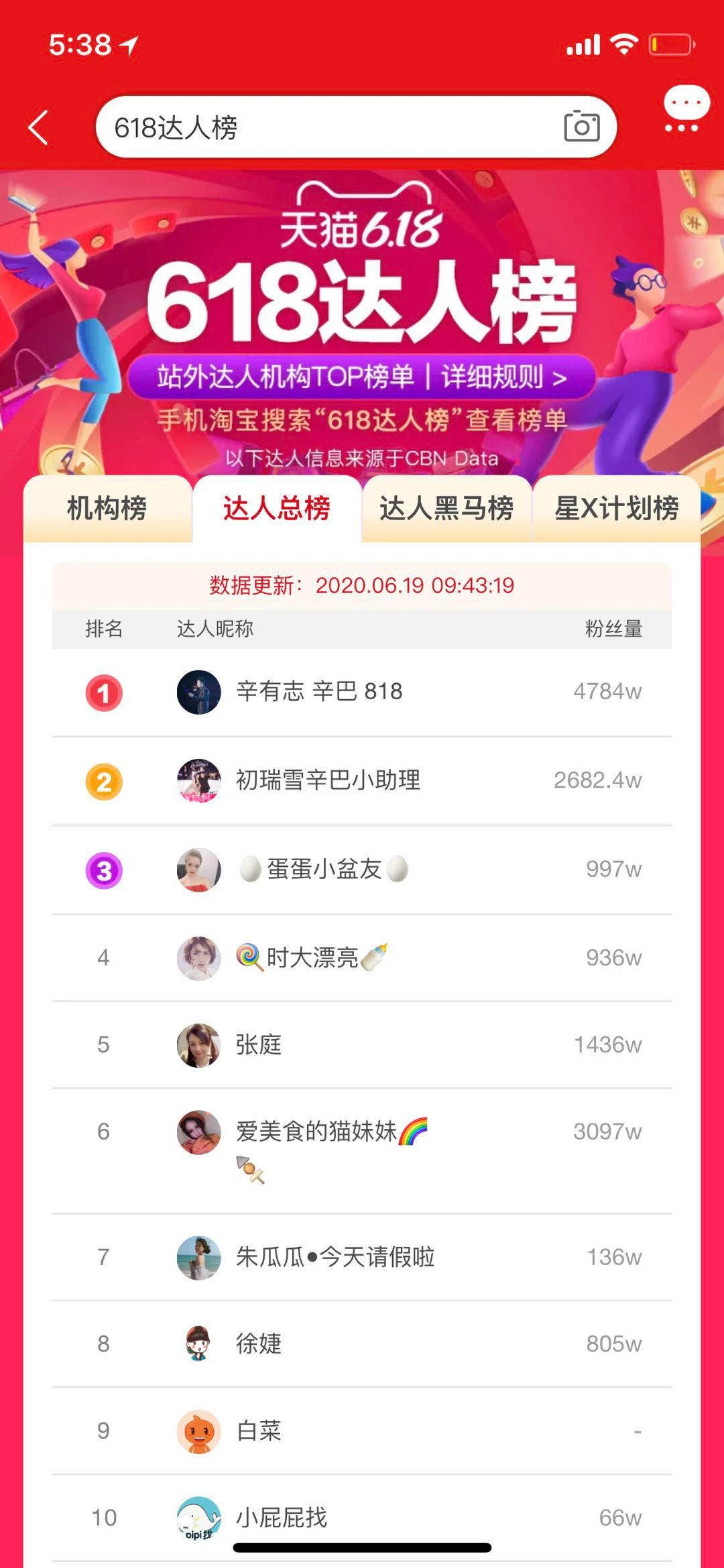The width and height of the screenshot is (724, 1568).
Task: Open camera search in search bar
Action: 581,127
